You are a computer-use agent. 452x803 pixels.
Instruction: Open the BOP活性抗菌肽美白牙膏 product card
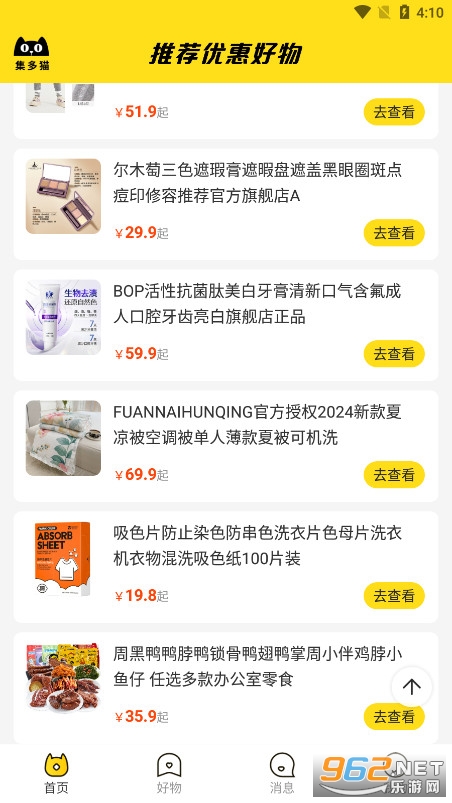pos(226,325)
